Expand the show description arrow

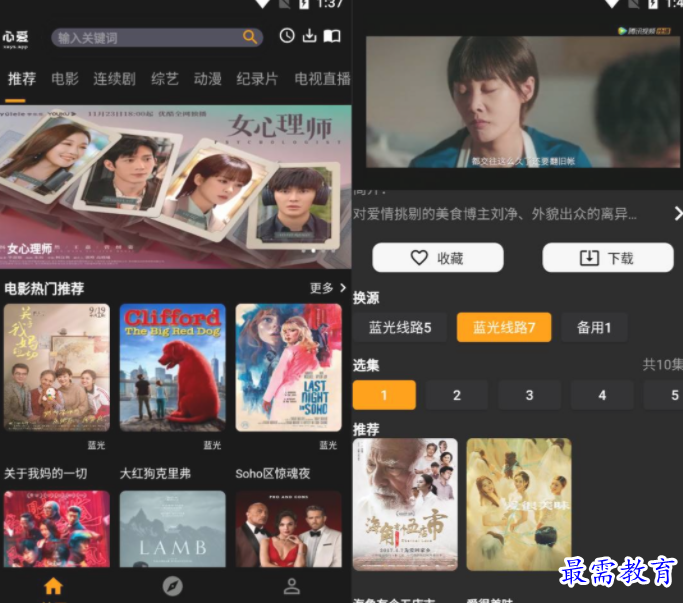677,214
